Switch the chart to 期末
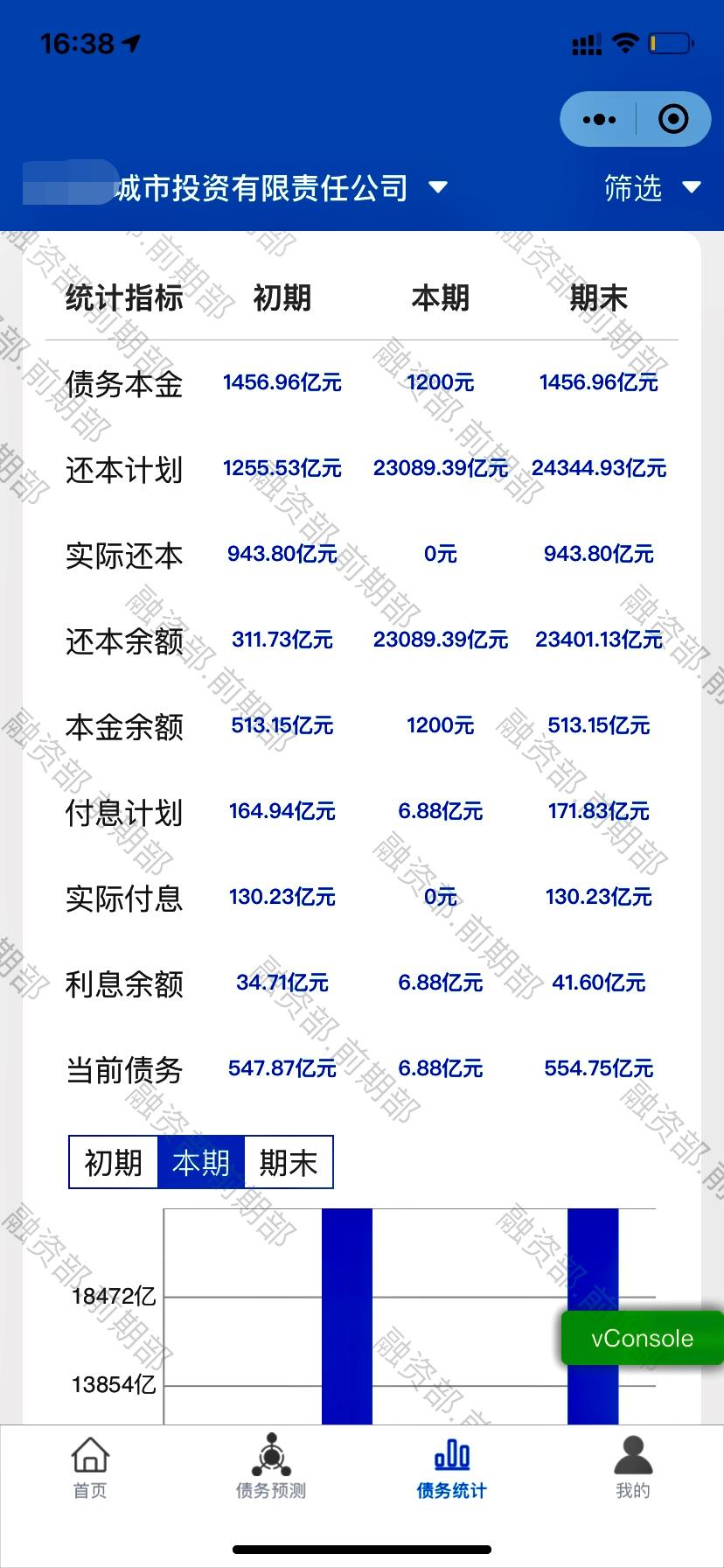Viewport: 724px width, 1568px height. [289, 1163]
